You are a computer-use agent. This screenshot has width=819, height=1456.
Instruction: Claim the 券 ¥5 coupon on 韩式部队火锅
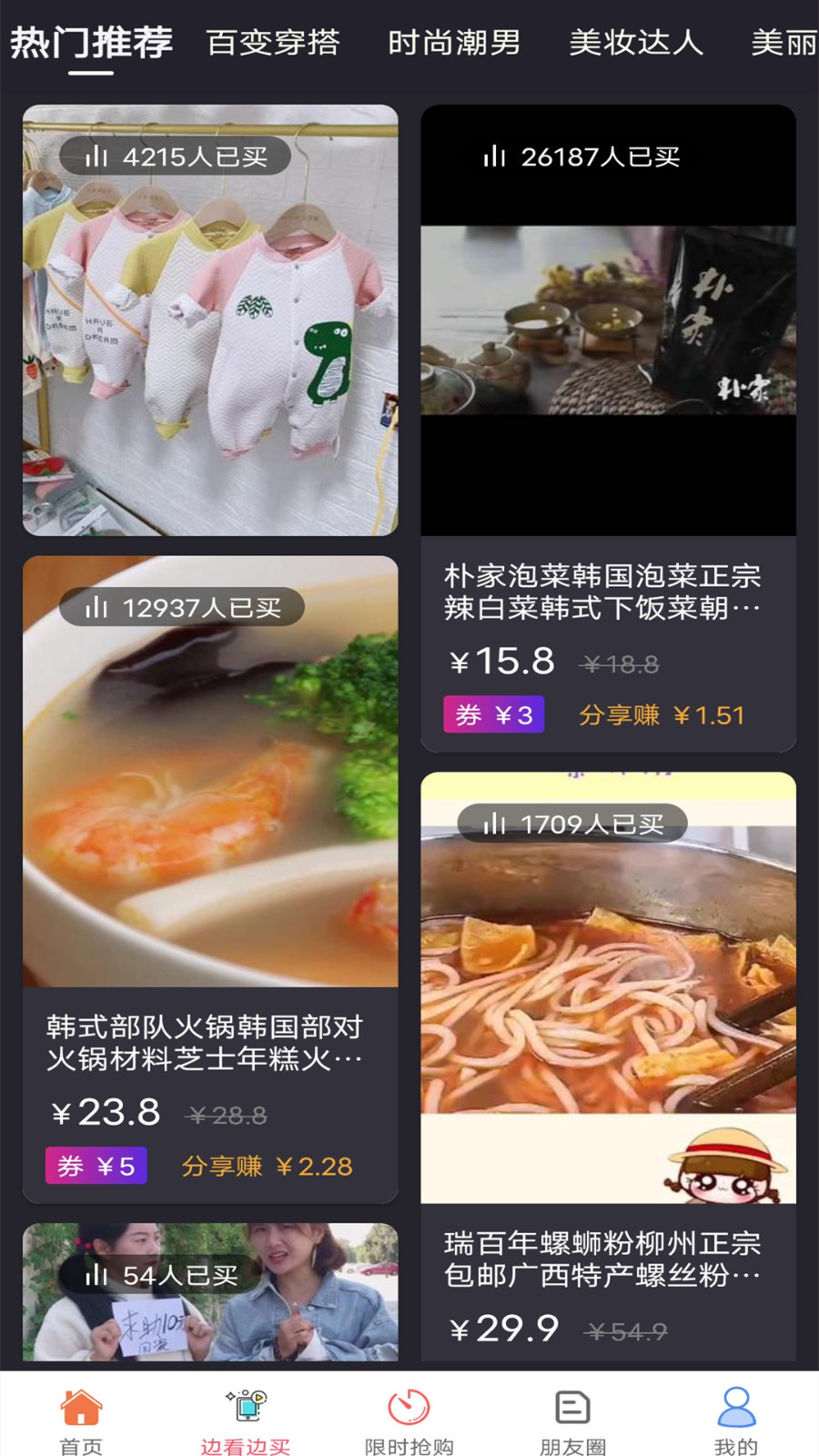96,1166
